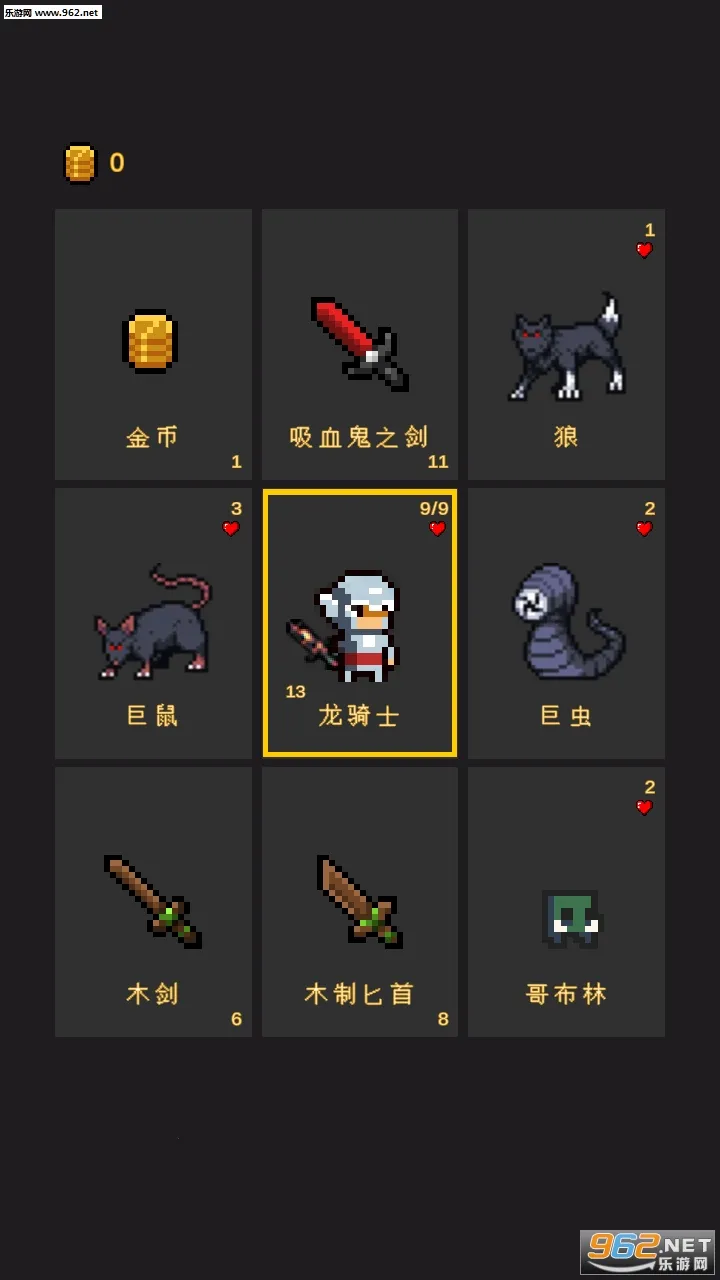Screen dimensions: 720x1280
Task: Select the 龙骑士 hero card
Action: click(x=359, y=623)
